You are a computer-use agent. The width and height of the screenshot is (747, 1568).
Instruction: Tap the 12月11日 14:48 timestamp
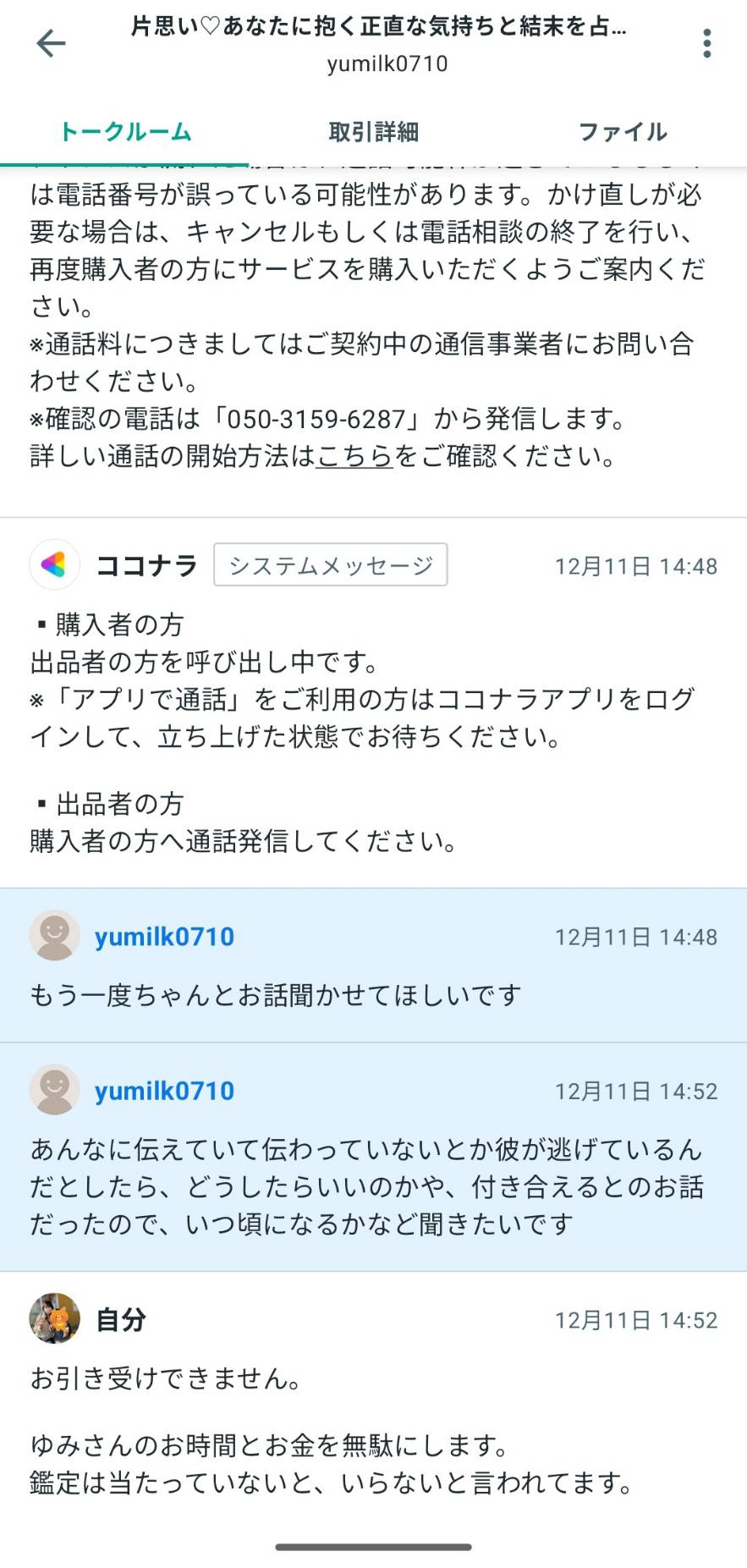(x=636, y=564)
